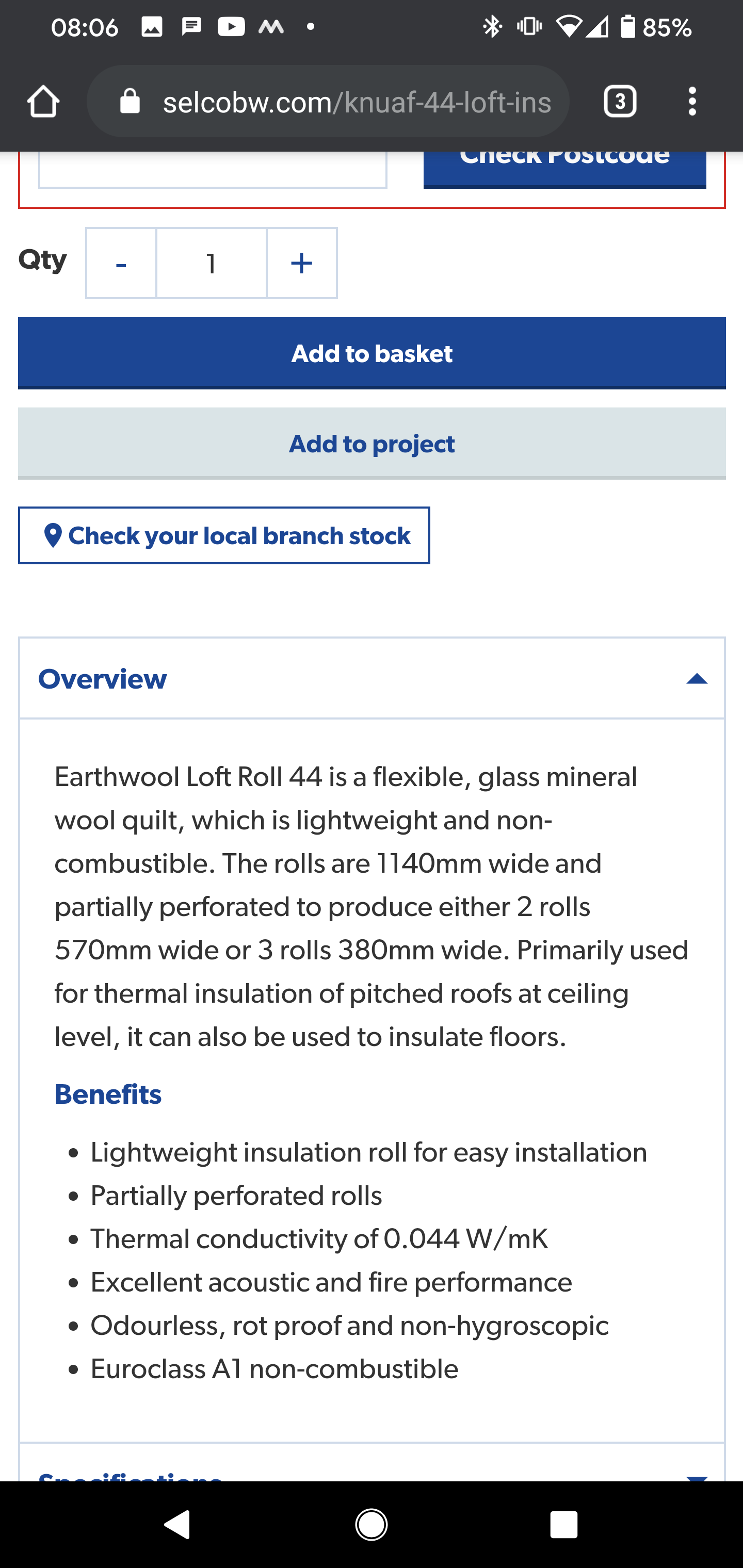Tap the selcobw.com address bar
Viewport: 743px width, 1568px height.
pos(328,101)
